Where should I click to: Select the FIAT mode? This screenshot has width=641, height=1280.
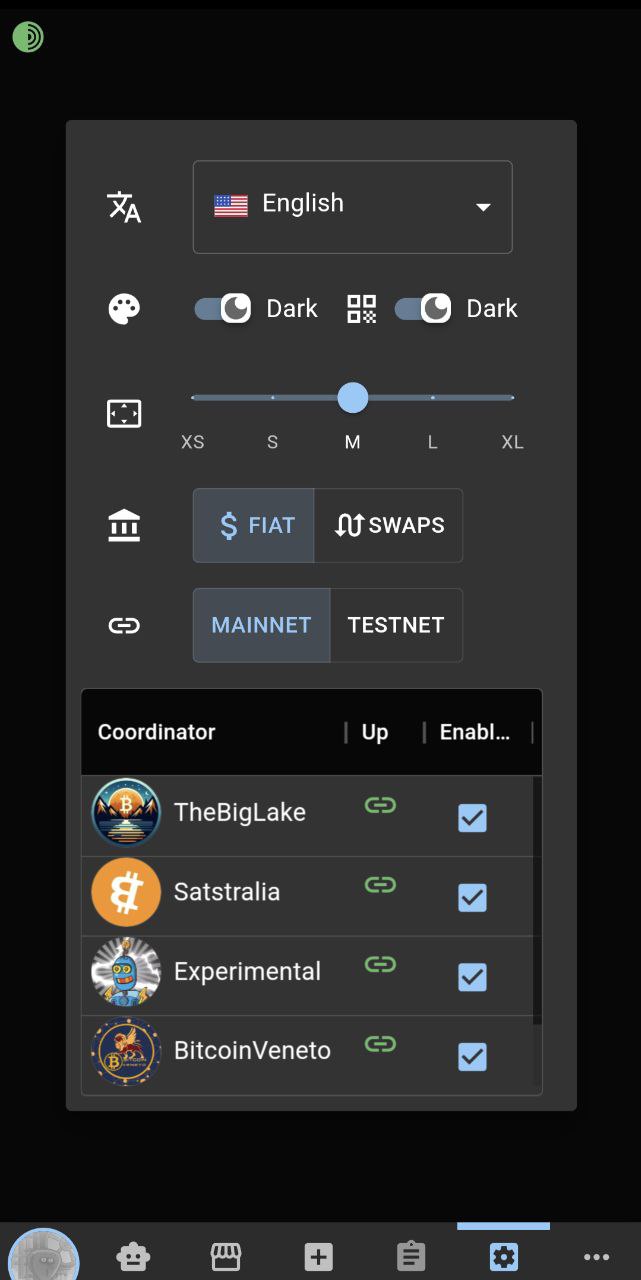[254, 525]
